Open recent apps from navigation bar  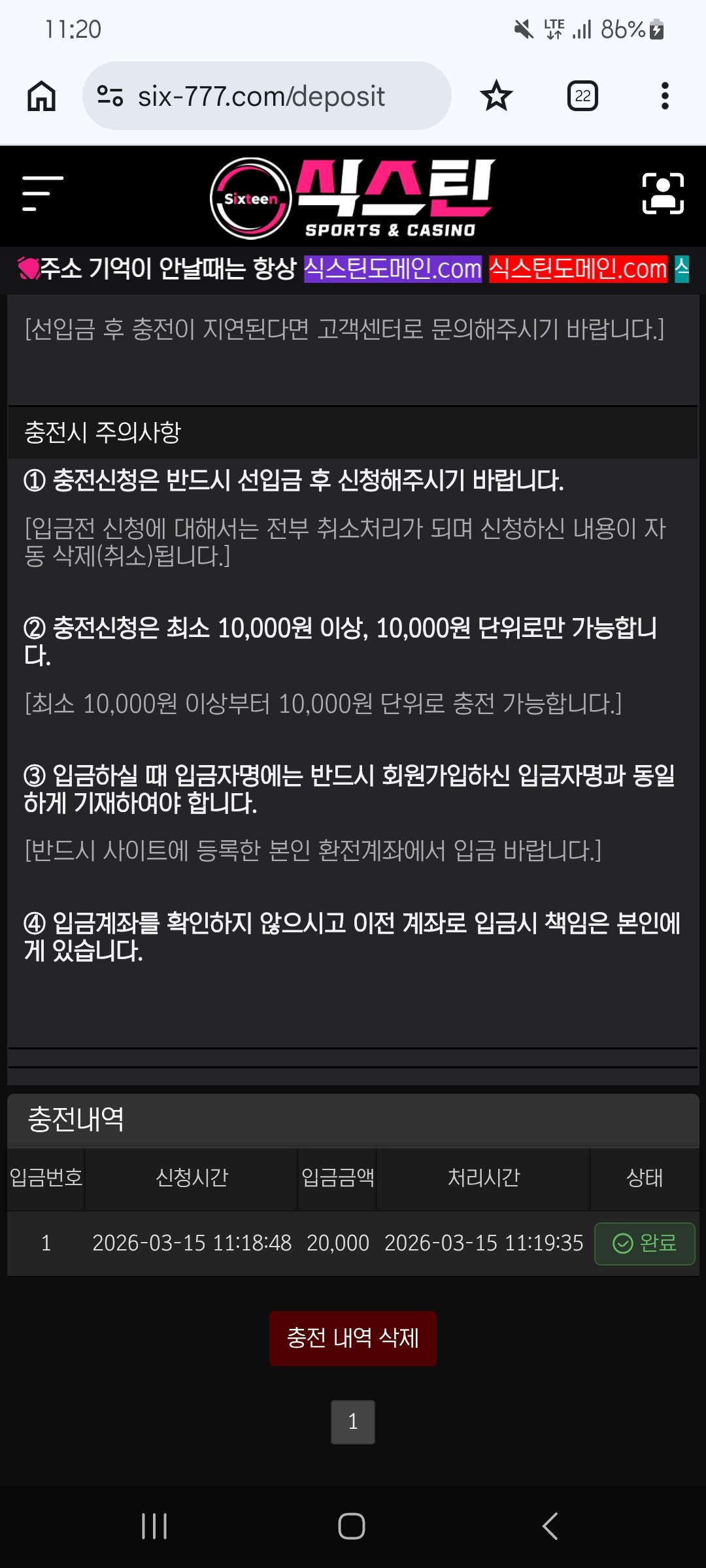154,1526
